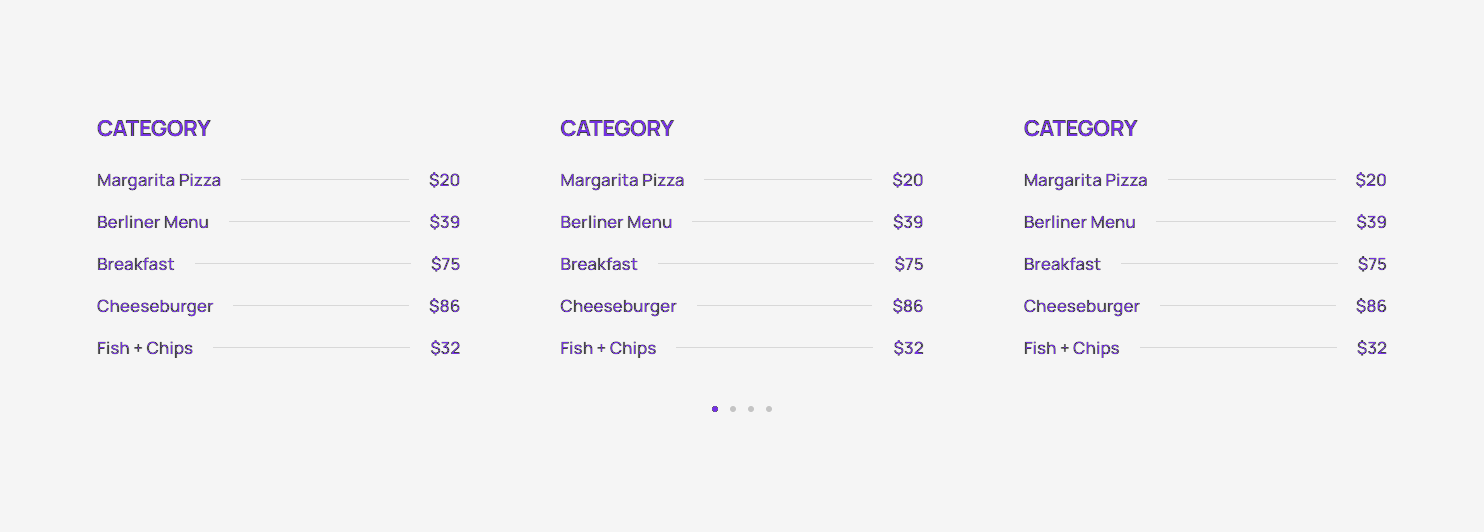
Task: Jump to the third carousel page dot
Action: pyautogui.click(x=751, y=409)
